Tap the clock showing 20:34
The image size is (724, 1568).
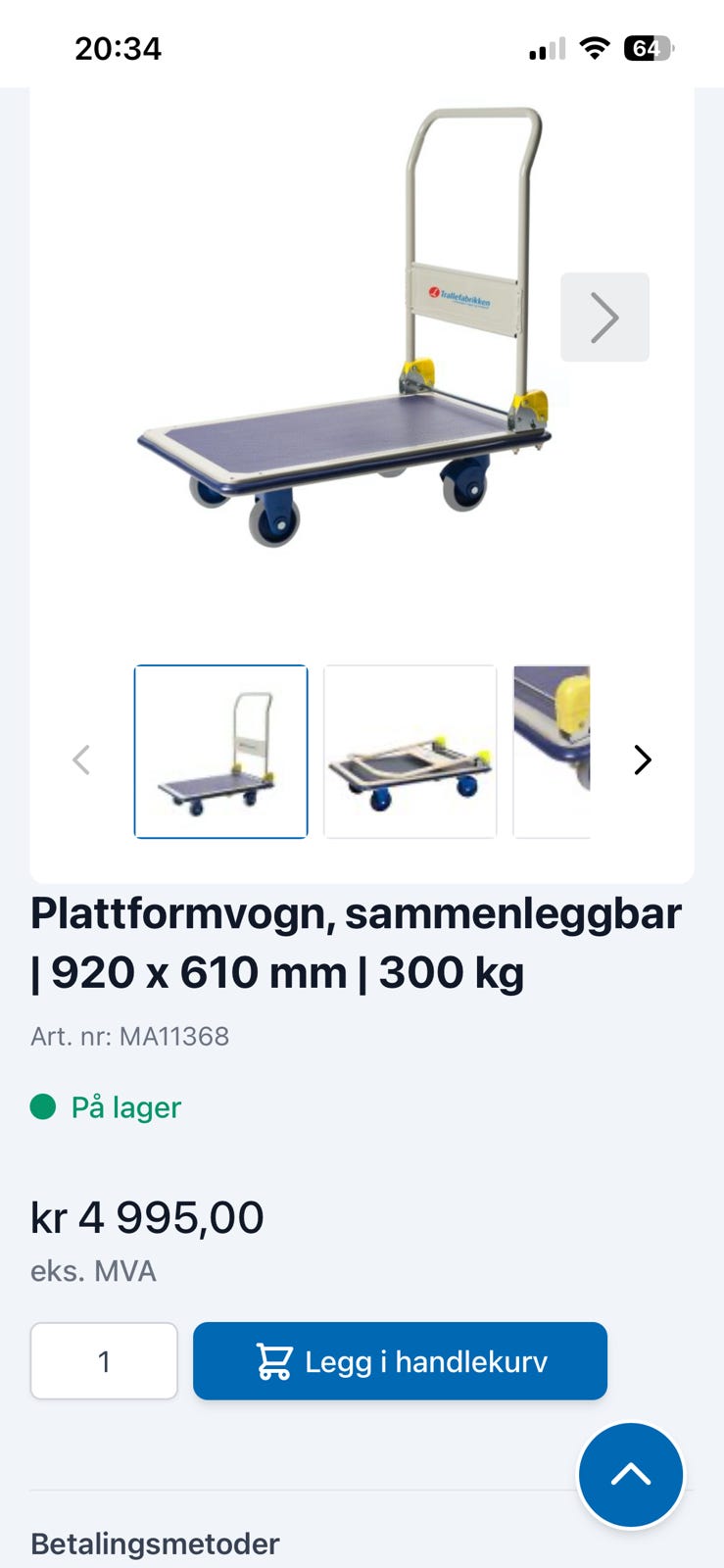click(x=118, y=48)
